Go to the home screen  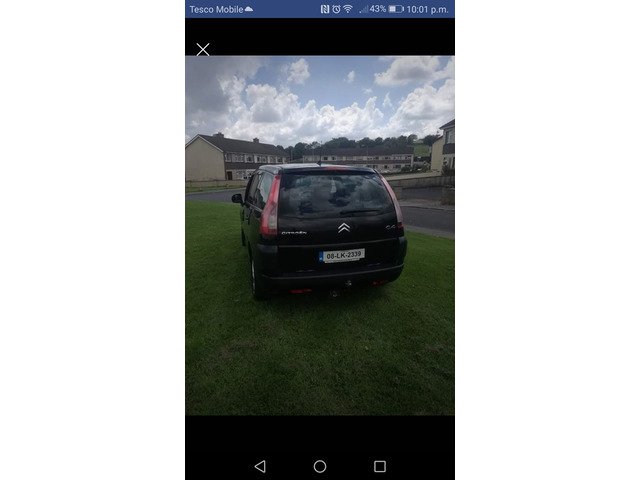tap(320, 466)
